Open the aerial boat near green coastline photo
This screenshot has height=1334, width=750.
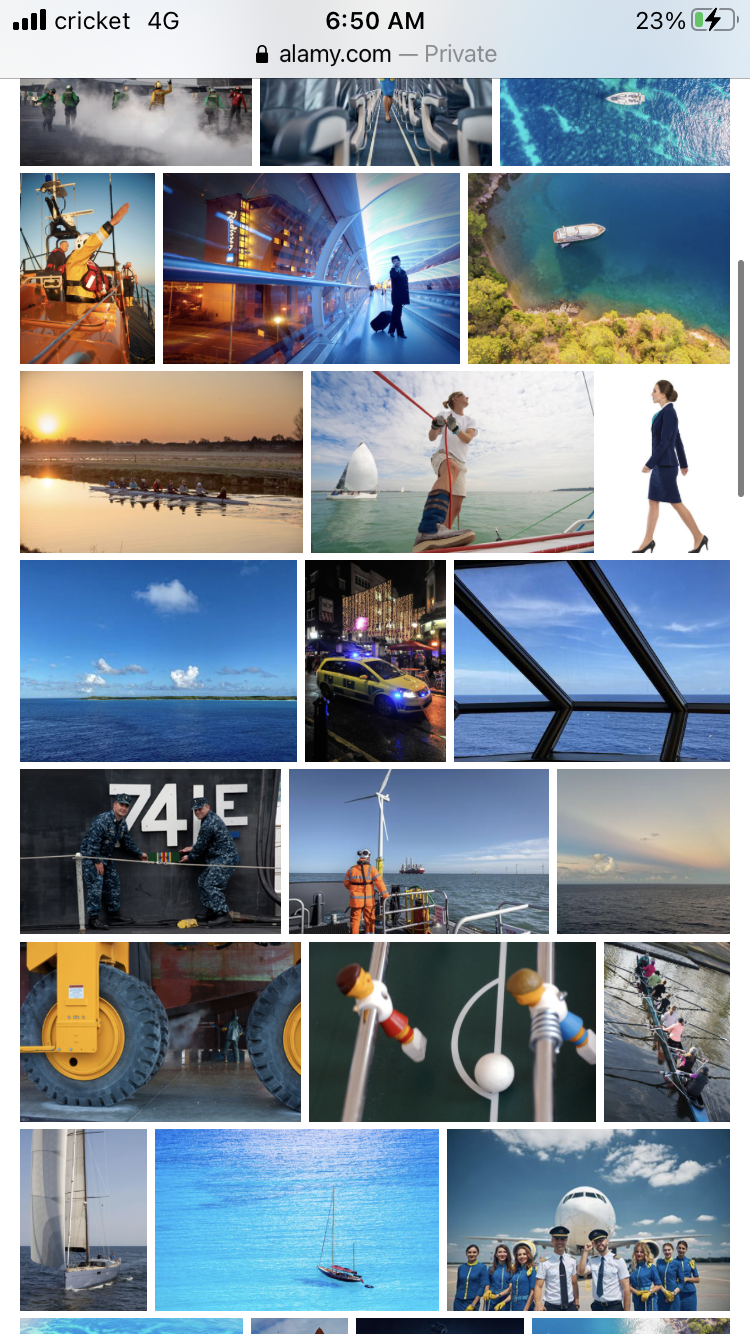click(x=599, y=269)
